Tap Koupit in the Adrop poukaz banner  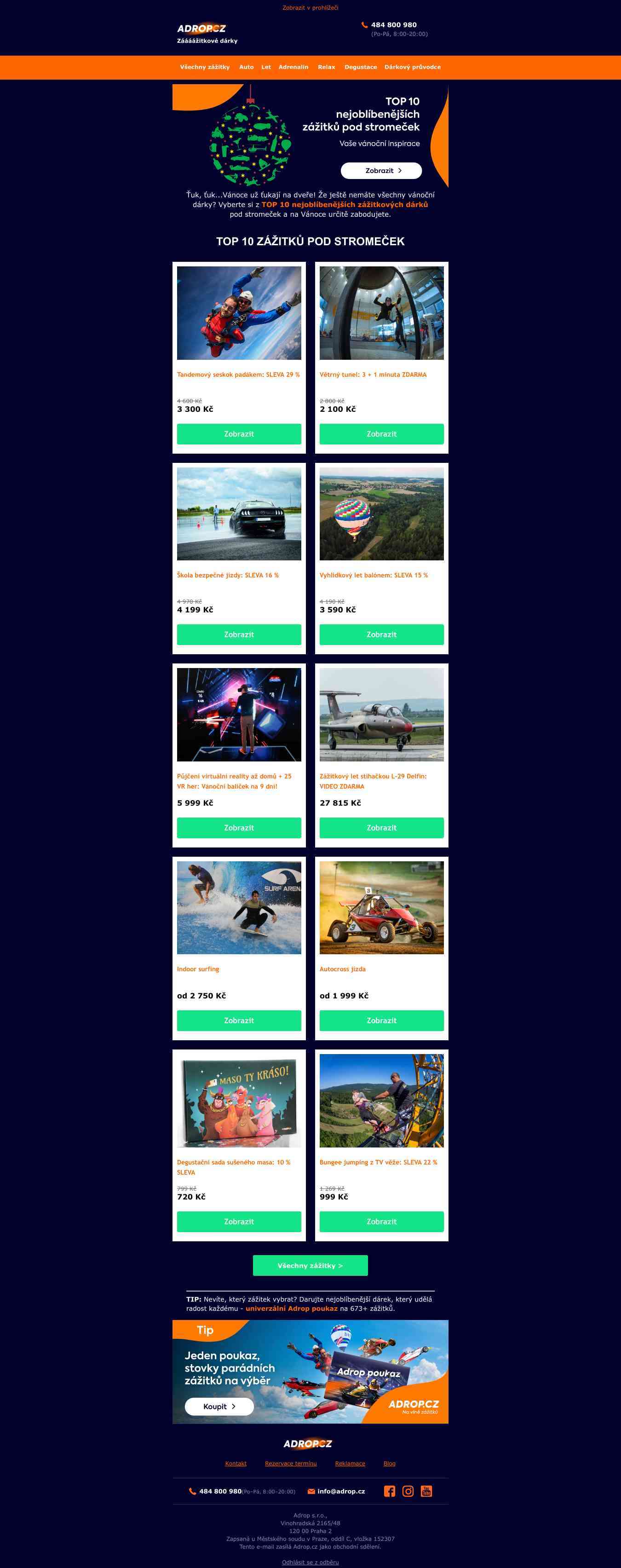pyautogui.click(x=219, y=1406)
